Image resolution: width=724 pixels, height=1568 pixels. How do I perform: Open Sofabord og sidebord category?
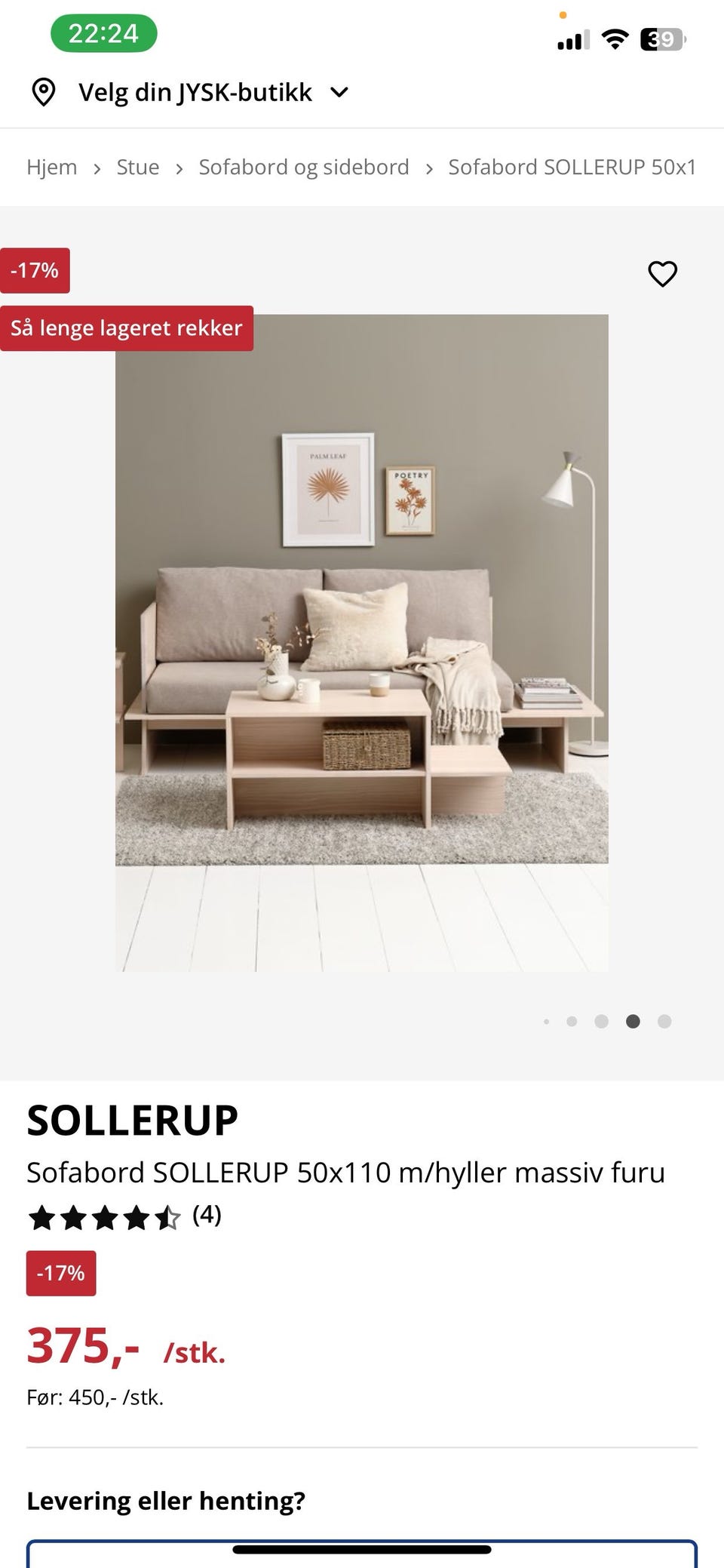[303, 167]
